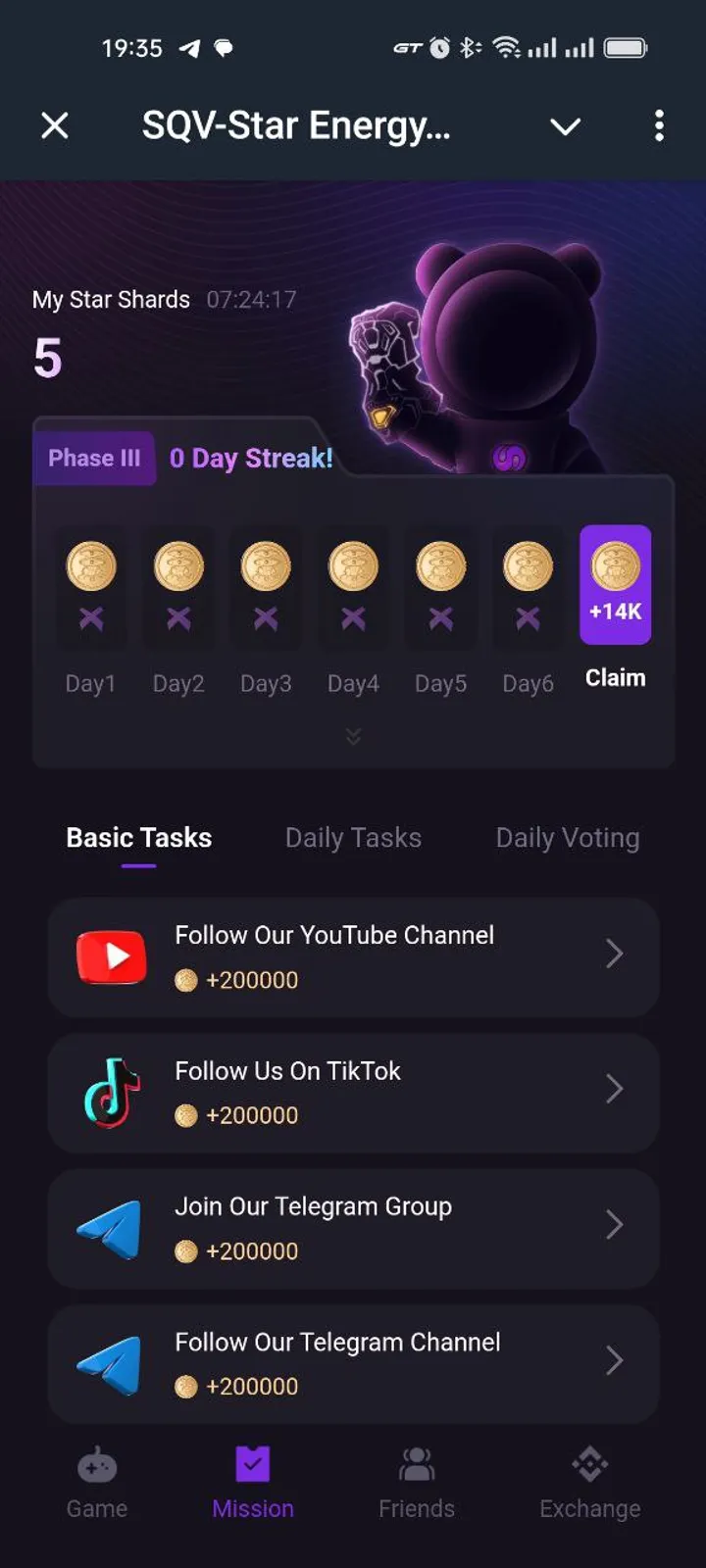The height and width of the screenshot is (1568, 706).
Task: Open Join Our Telegram Group task
Action: (x=353, y=1228)
